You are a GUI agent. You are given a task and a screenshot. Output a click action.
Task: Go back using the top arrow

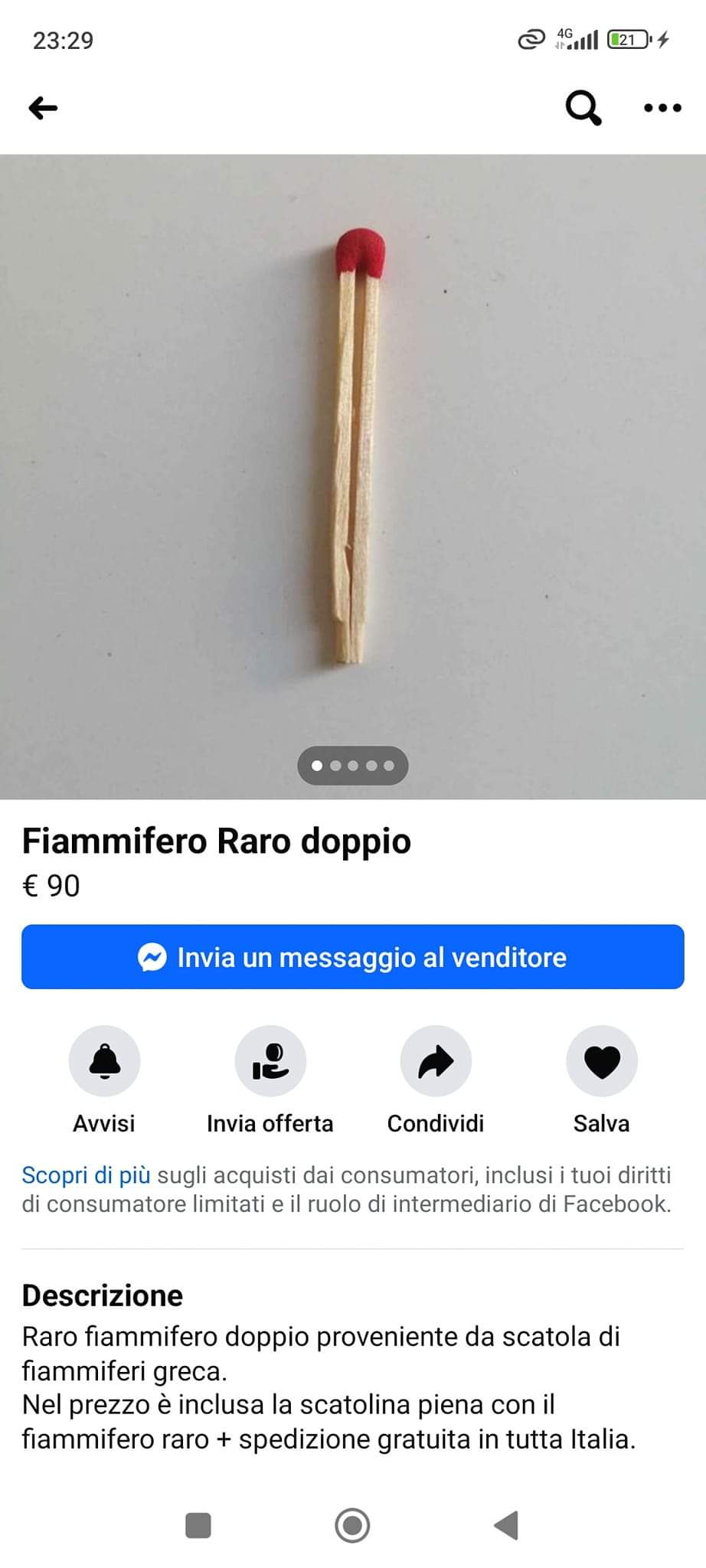[43, 108]
